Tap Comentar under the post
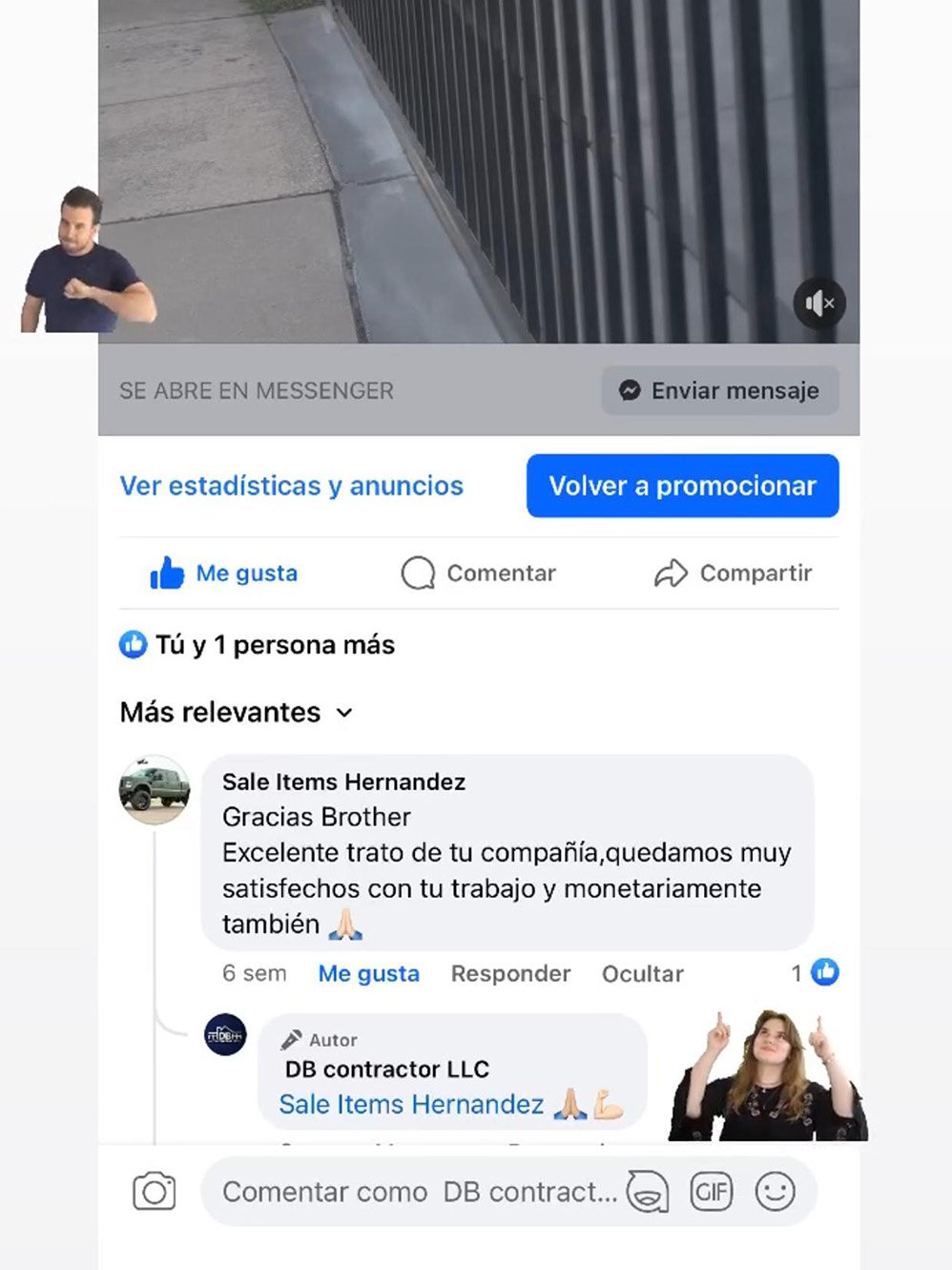Image resolution: width=952 pixels, height=1270 pixels. 479,573
